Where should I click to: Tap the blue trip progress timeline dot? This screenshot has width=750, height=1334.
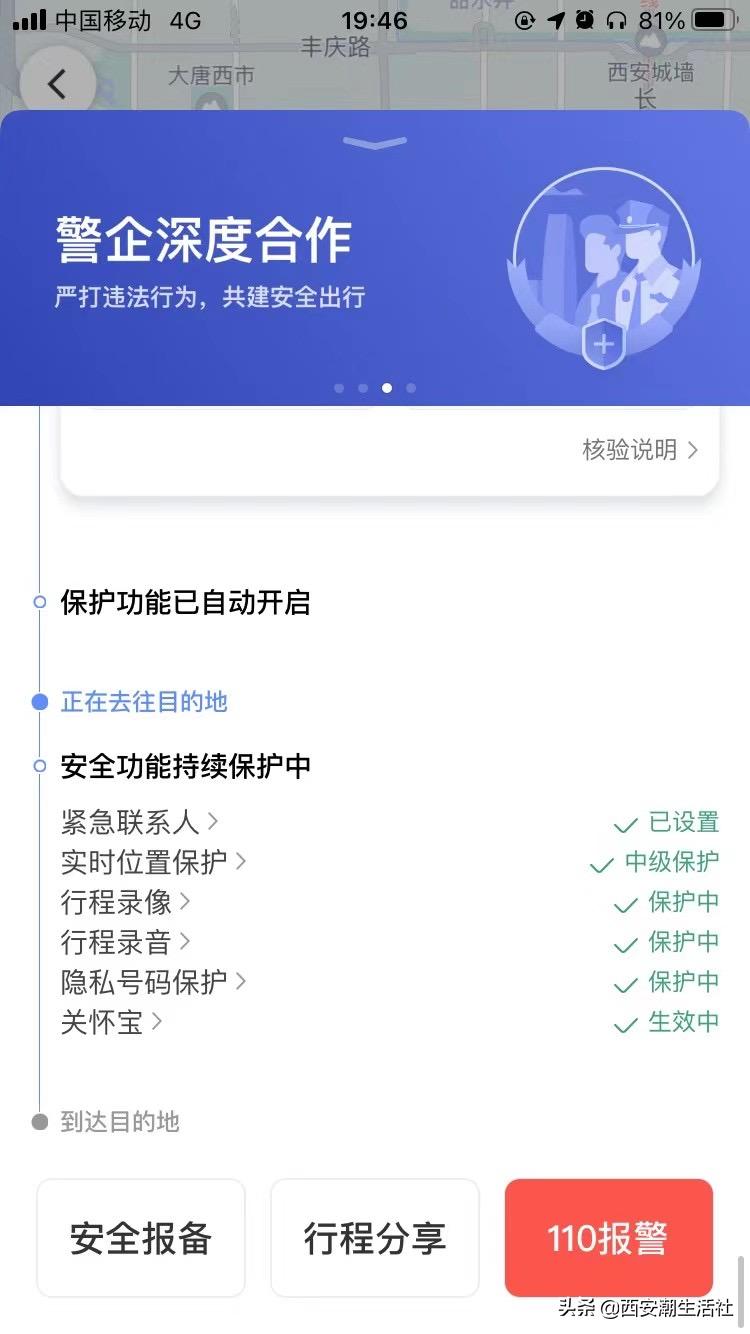(x=38, y=701)
